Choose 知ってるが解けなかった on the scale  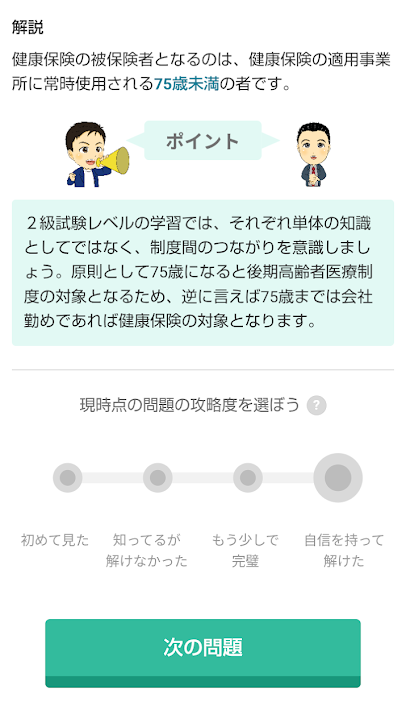[x=158, y=477]
